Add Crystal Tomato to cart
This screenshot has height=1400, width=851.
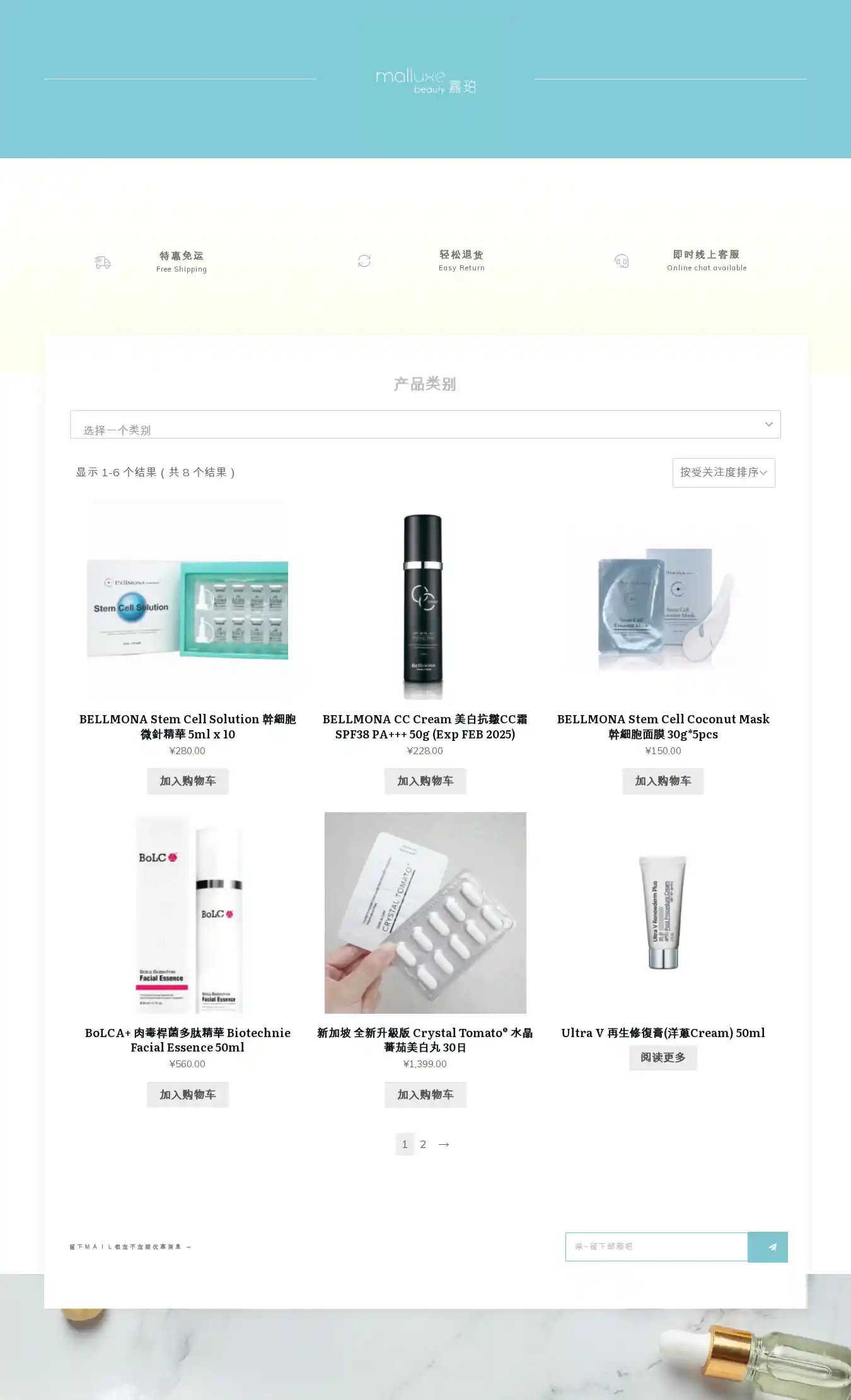point(425,1095)
